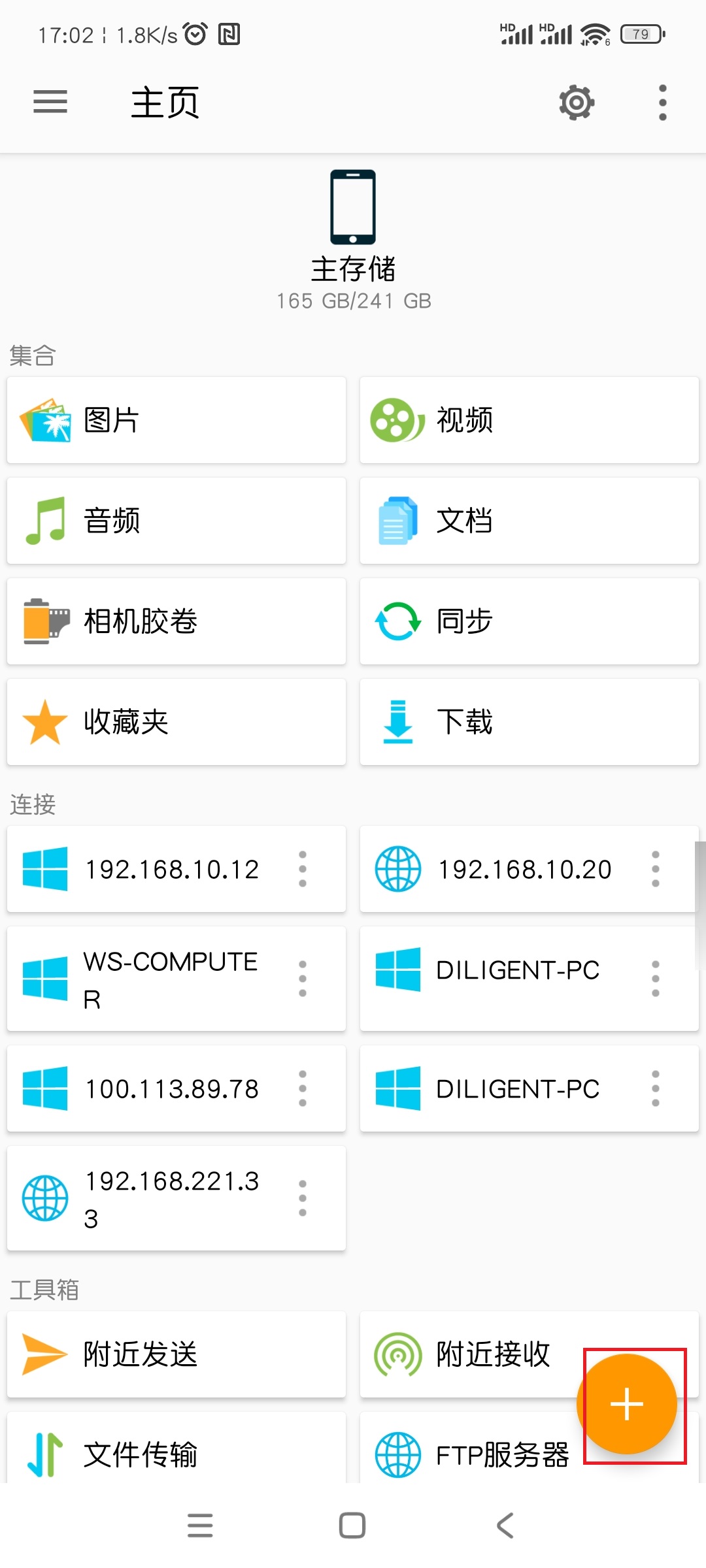Screen dimensions: 706x1568
Task: Open the hamburger drawer menu
Action: coord(50,102)
